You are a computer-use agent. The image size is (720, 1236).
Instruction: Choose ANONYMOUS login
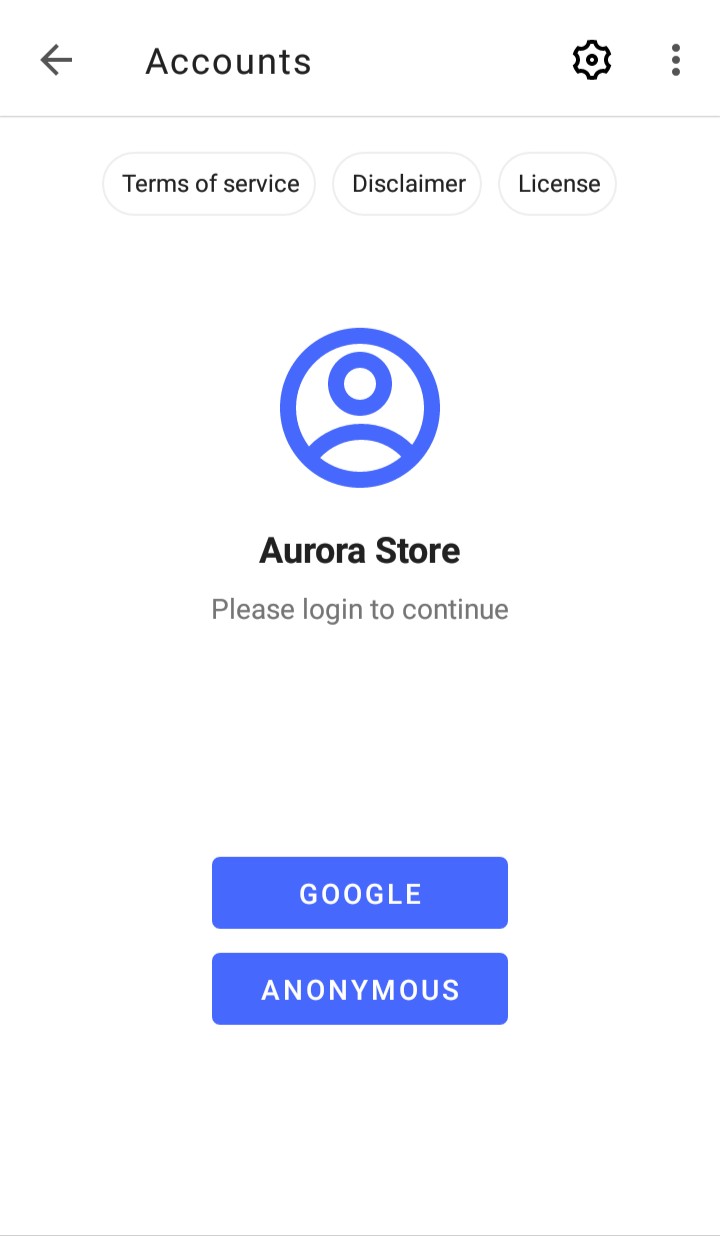(360, 988)
